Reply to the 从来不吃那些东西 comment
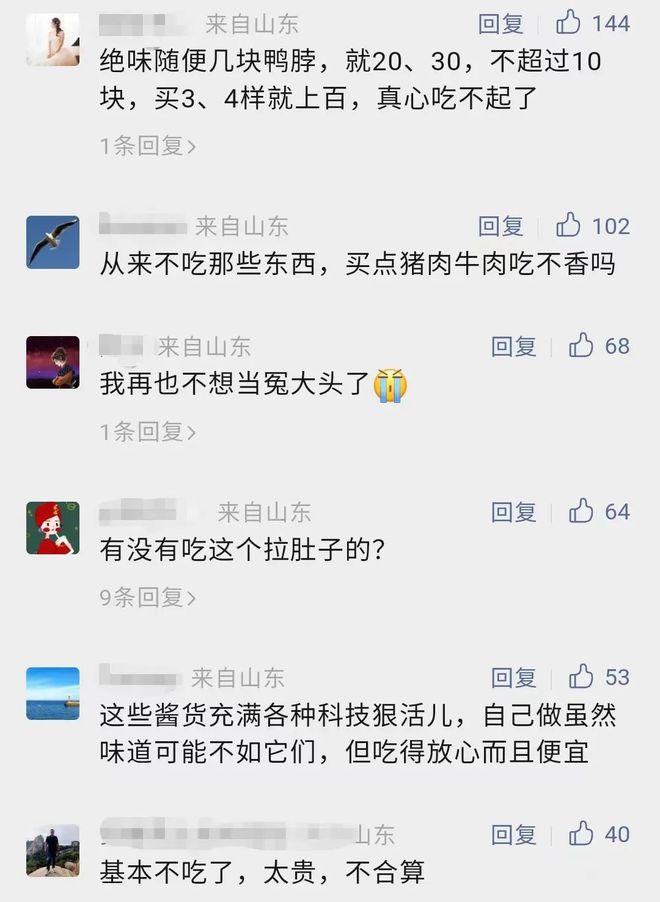The image size is (660, 902). [x=501, y=227]
